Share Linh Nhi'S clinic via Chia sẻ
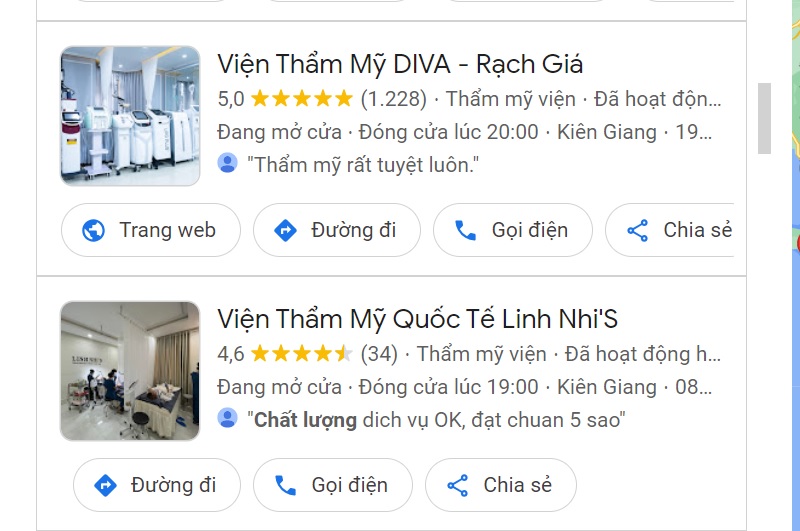Viewport: 800px width, 531px height. [500, 485]
